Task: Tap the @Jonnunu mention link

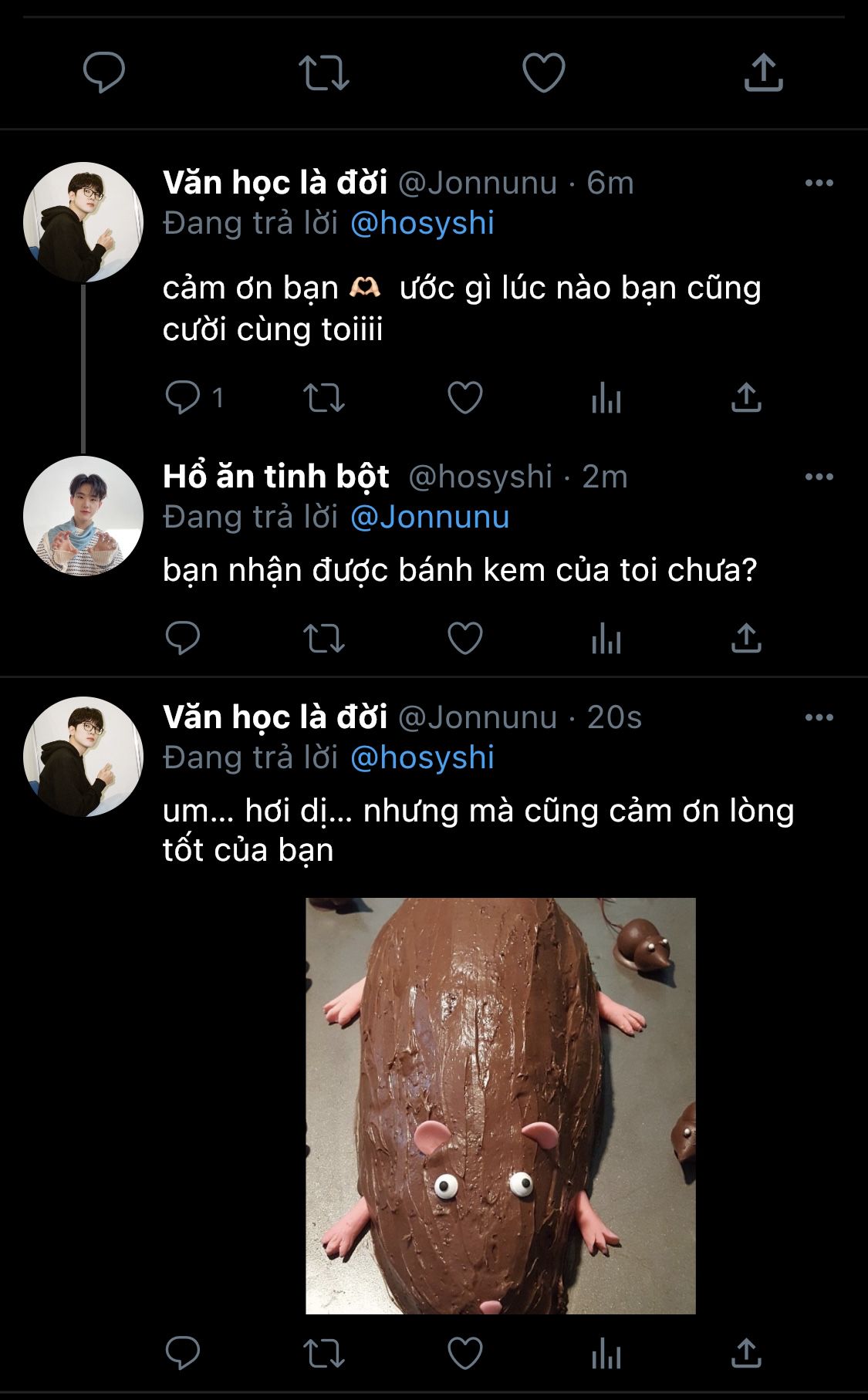Action: click(430, 518)
